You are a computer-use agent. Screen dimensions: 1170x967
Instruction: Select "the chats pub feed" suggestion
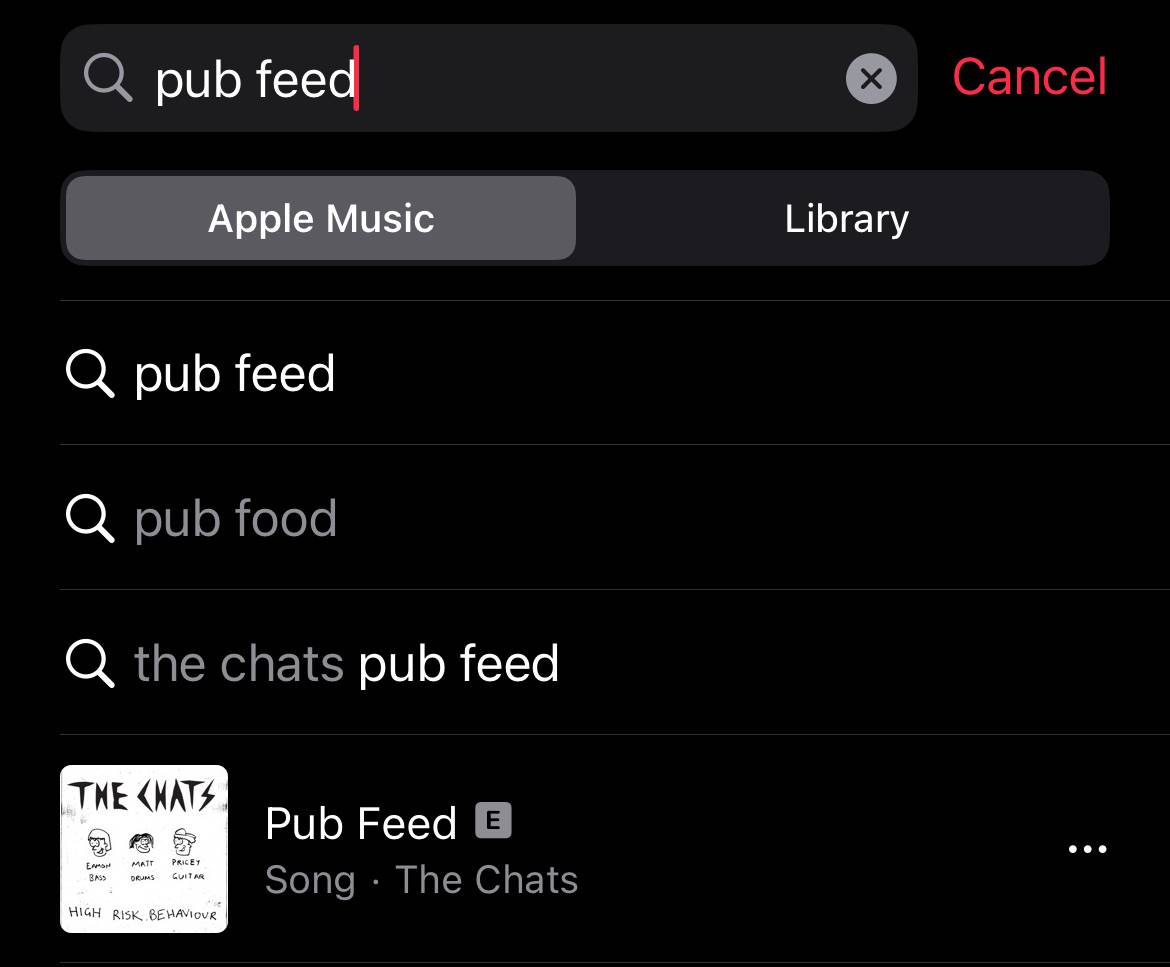615,663
